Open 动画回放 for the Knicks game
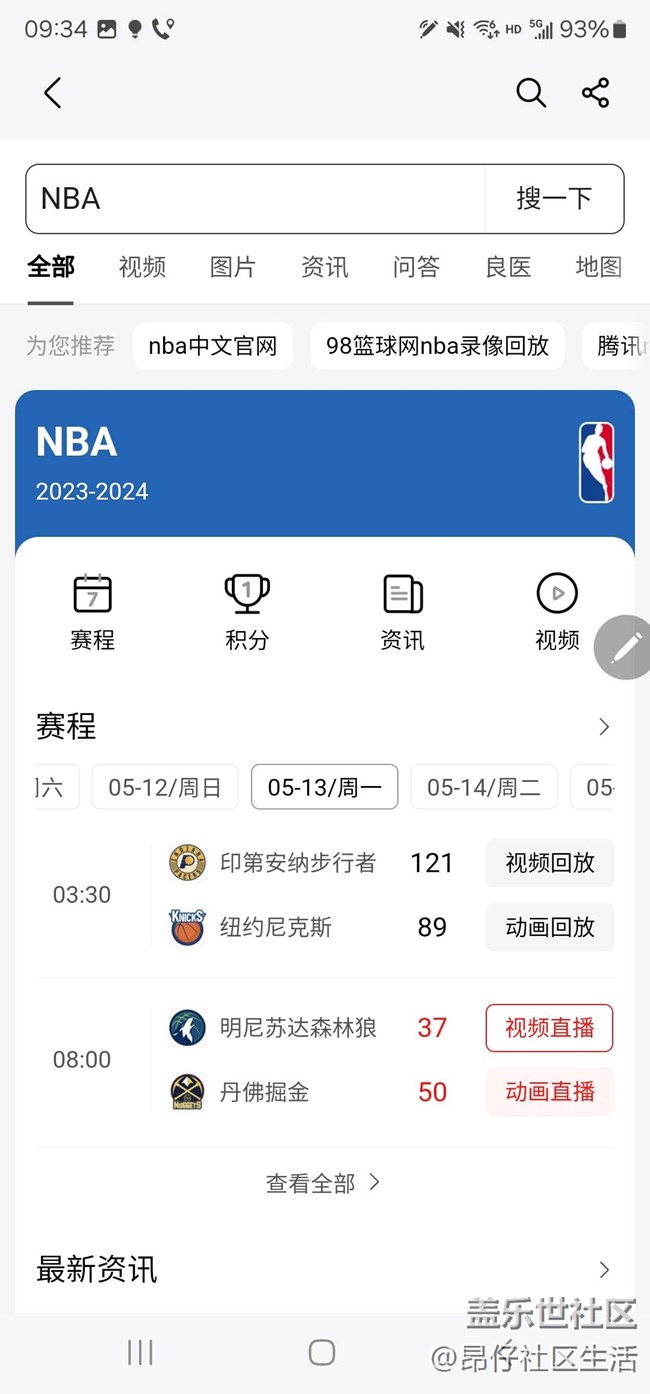650x1394 pixels. (x=550, y=927)
